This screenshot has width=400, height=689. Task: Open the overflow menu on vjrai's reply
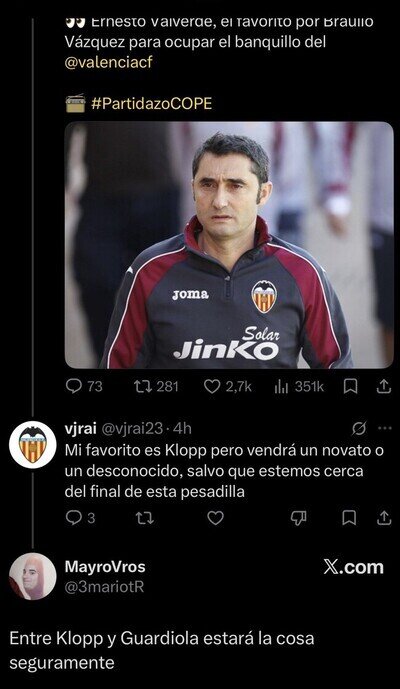(x=385, y=428)
